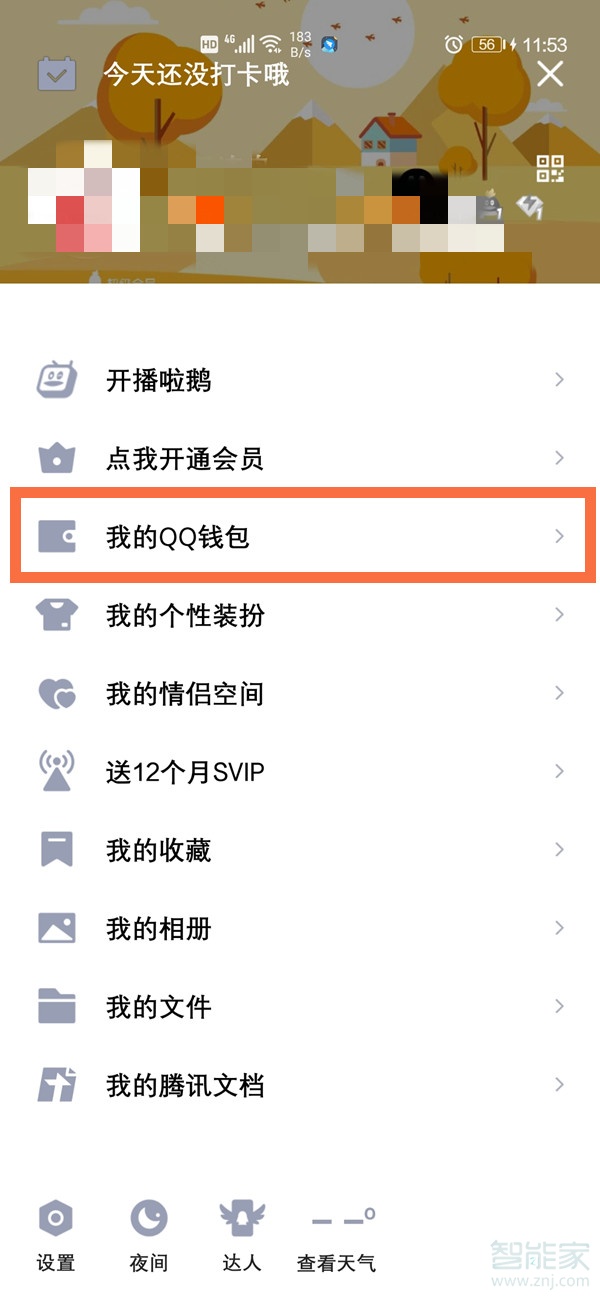
Task: Open 我的文件 files
Action: point(300,1006)
